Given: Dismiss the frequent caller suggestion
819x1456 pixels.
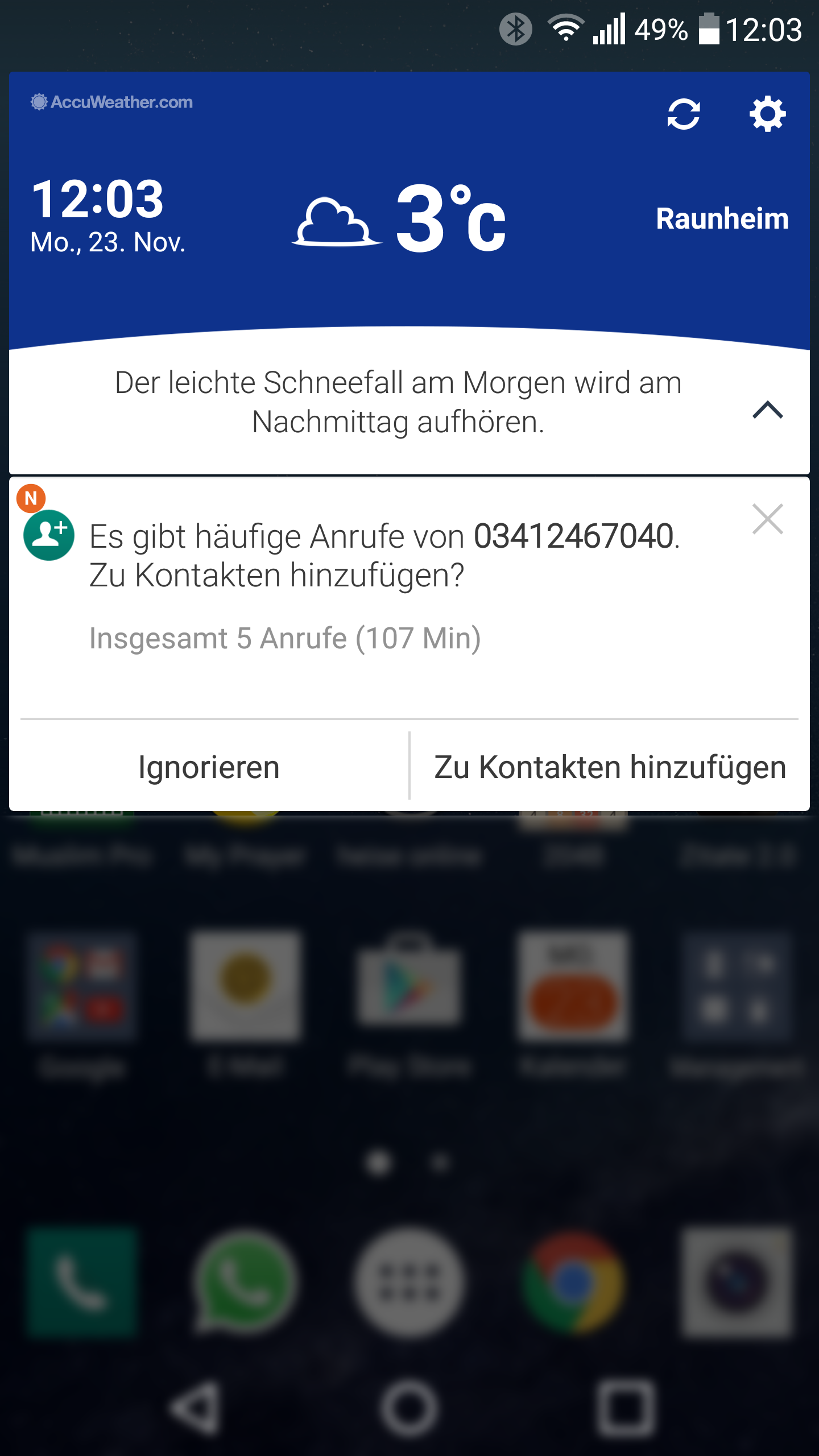Looking at the screenshot, I should tap(767, 519).
